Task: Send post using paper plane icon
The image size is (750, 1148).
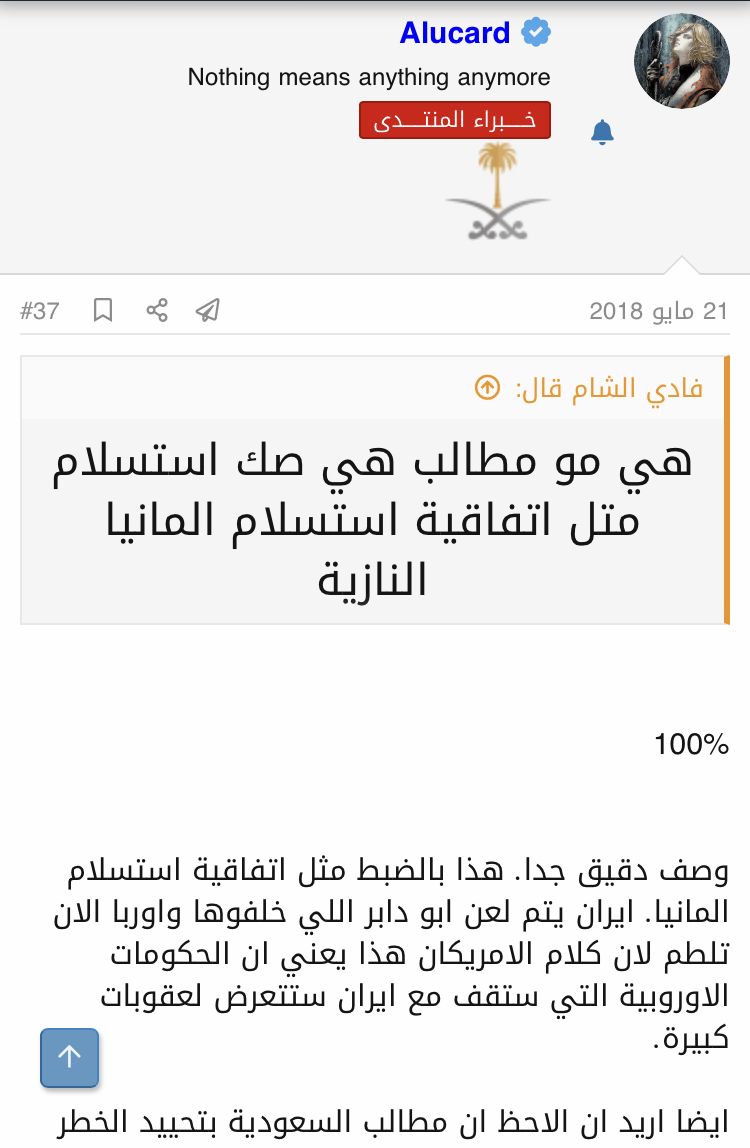Action: click(x=208, y=310)
